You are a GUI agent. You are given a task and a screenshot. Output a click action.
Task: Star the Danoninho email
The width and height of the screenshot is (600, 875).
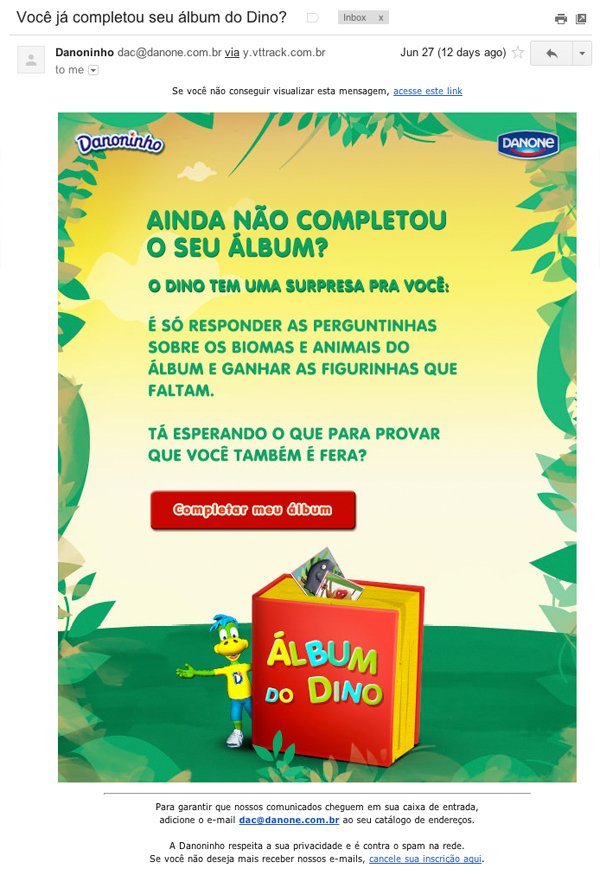click(518, 53)
